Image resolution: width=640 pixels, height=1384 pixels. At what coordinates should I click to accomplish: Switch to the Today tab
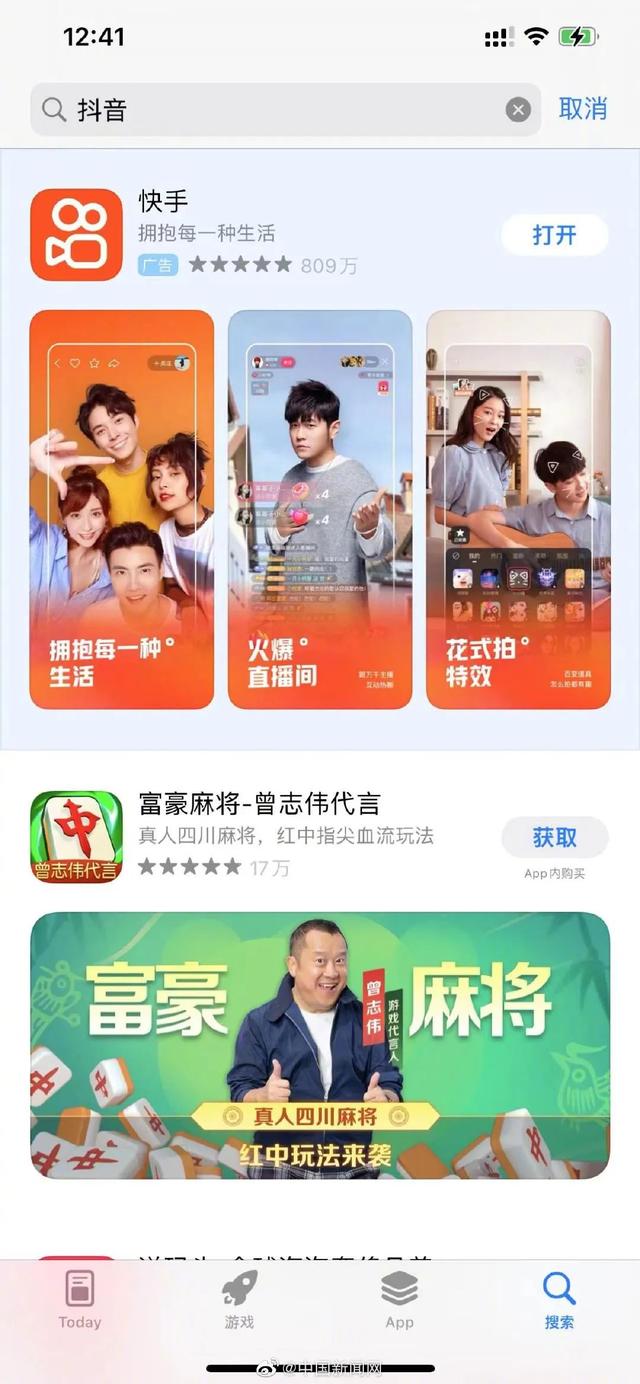(x=80, y=1300)
